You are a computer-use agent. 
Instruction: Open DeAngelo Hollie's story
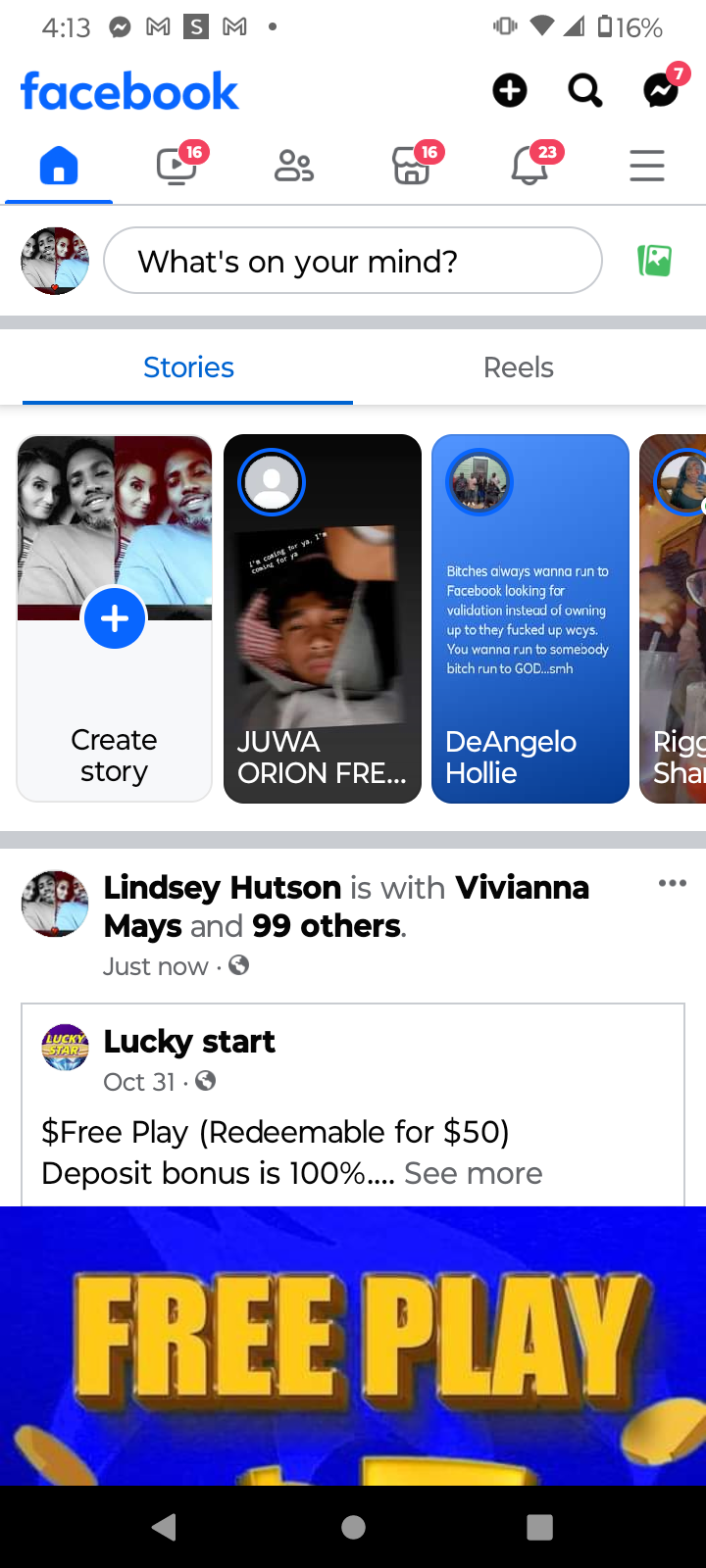[530, 618]
